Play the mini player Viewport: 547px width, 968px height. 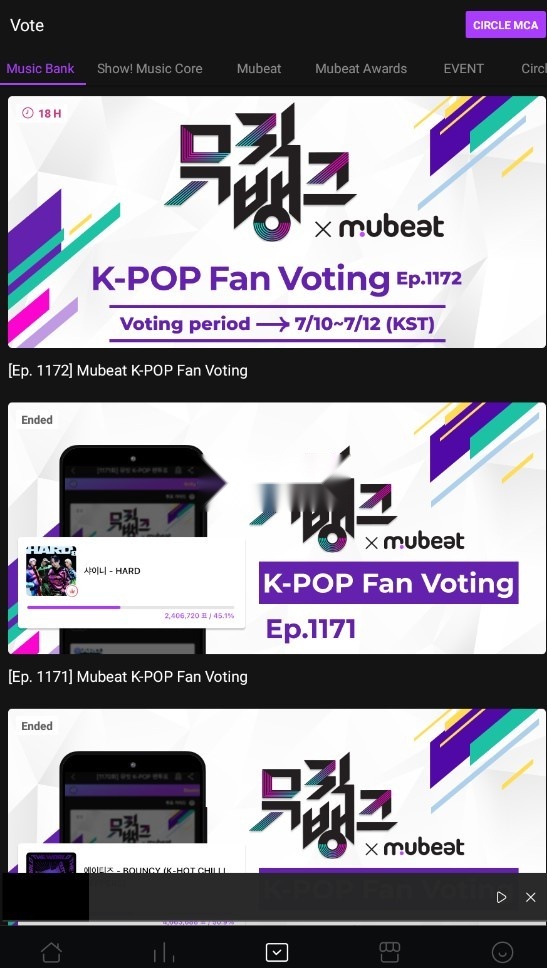pos(501,897)
